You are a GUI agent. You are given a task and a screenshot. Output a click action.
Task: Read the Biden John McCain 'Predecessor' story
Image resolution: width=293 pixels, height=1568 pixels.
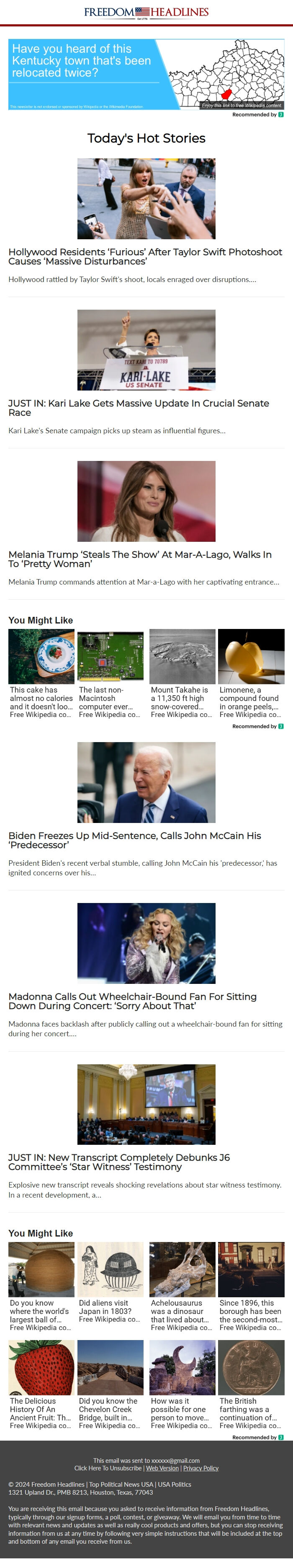(135, 840)
